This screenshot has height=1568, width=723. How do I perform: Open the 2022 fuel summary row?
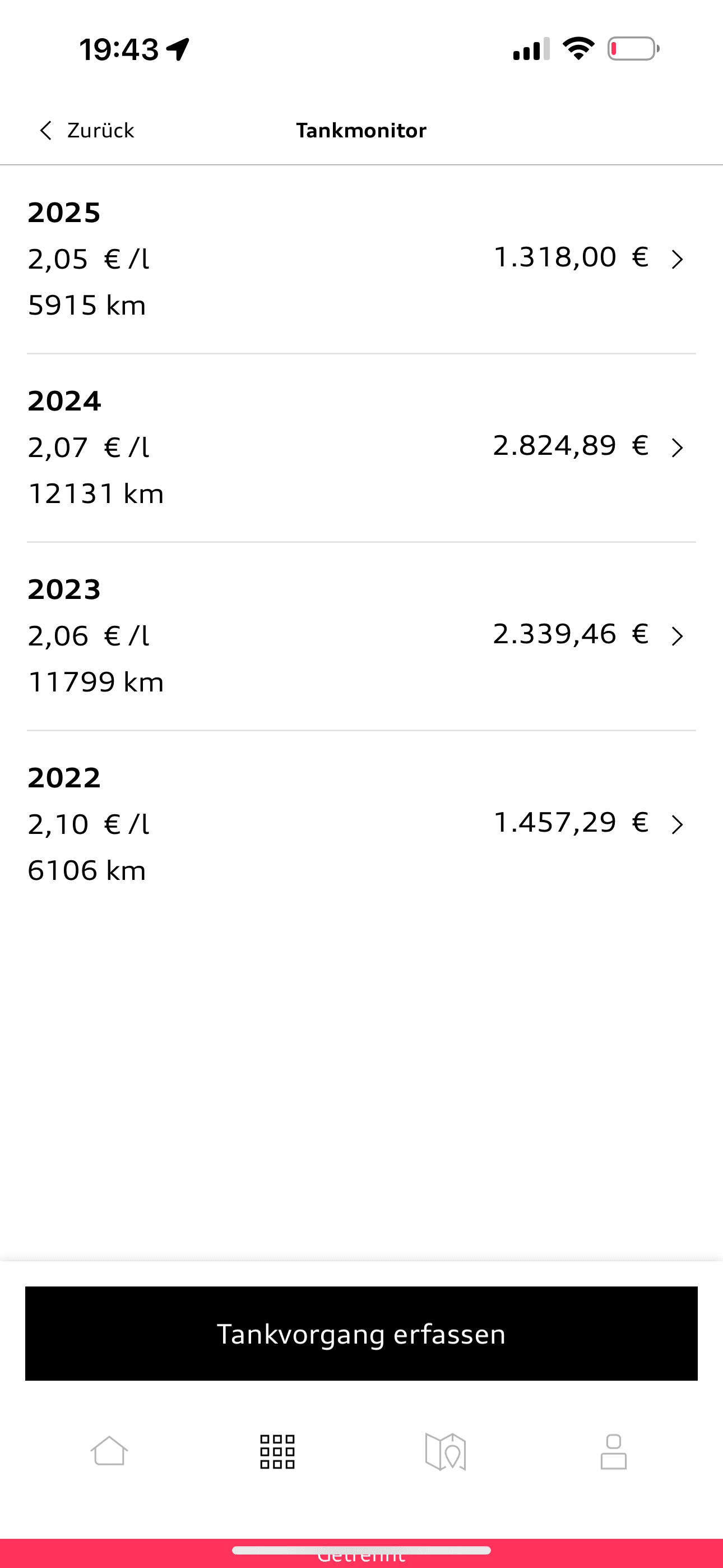(x=361, y=825)
